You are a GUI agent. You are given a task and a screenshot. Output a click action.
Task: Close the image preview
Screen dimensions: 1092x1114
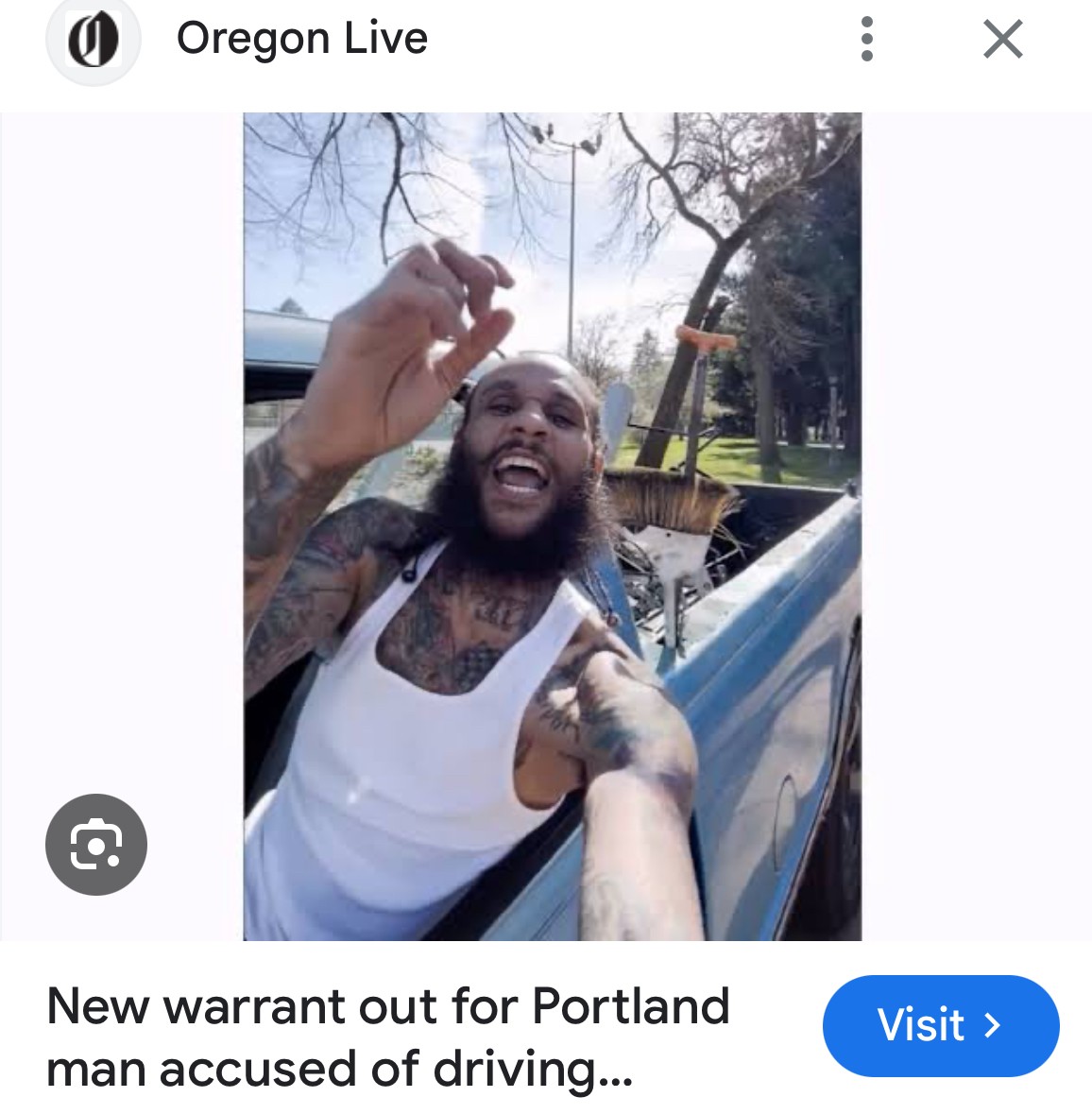(x=1002, y=40)
